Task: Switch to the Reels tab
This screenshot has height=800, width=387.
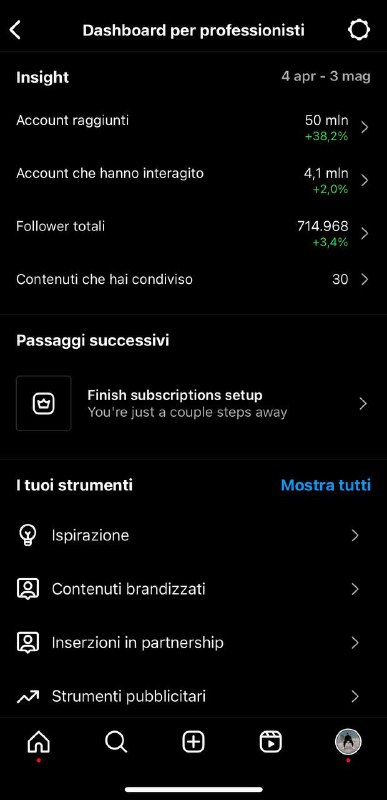Action: tap(271, 742)
